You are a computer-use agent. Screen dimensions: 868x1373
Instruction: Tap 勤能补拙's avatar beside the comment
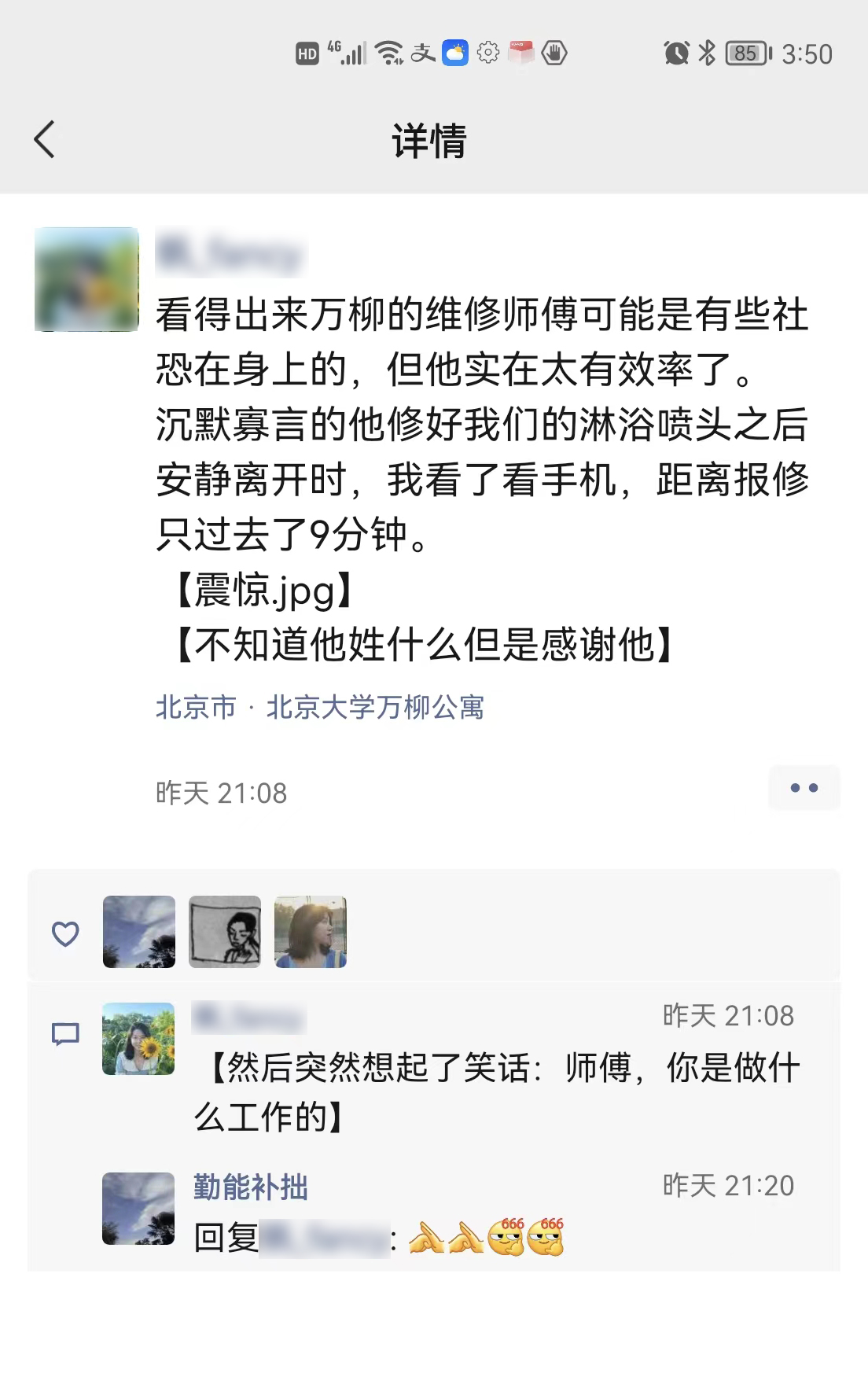[138, 1209]
